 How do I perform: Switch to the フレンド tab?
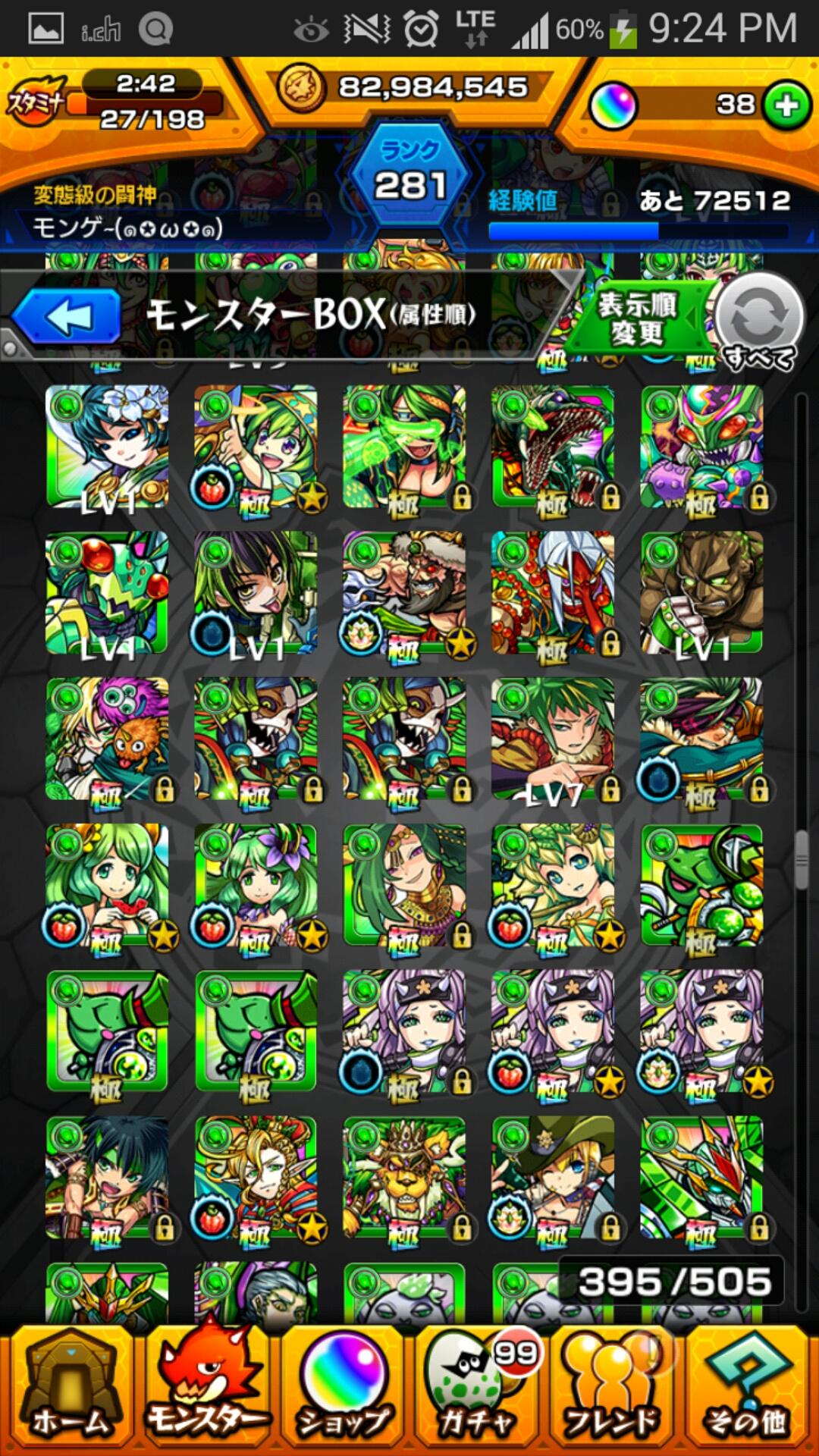tap(613, 1389)
